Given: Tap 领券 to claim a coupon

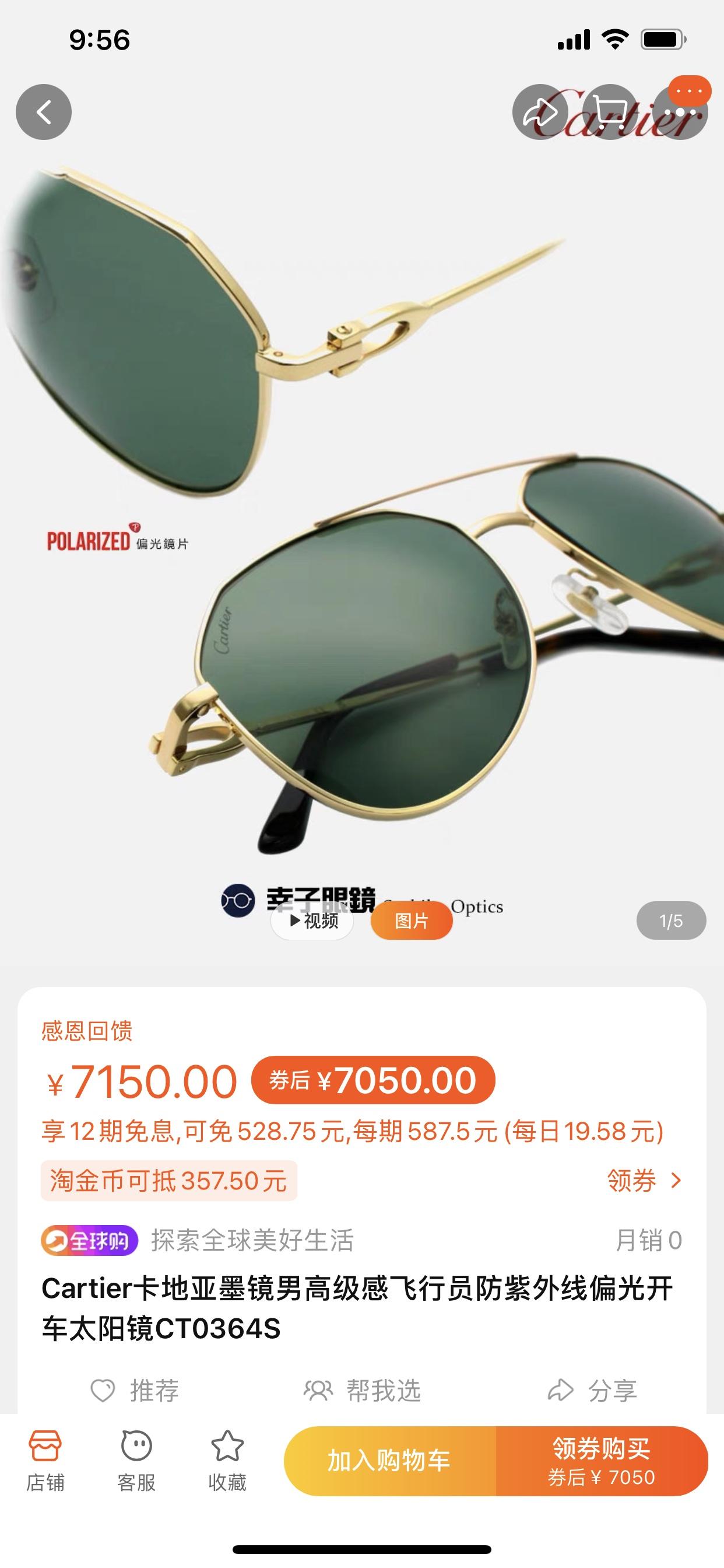Looking at the screenshot, I should [x=644, y=1180].
